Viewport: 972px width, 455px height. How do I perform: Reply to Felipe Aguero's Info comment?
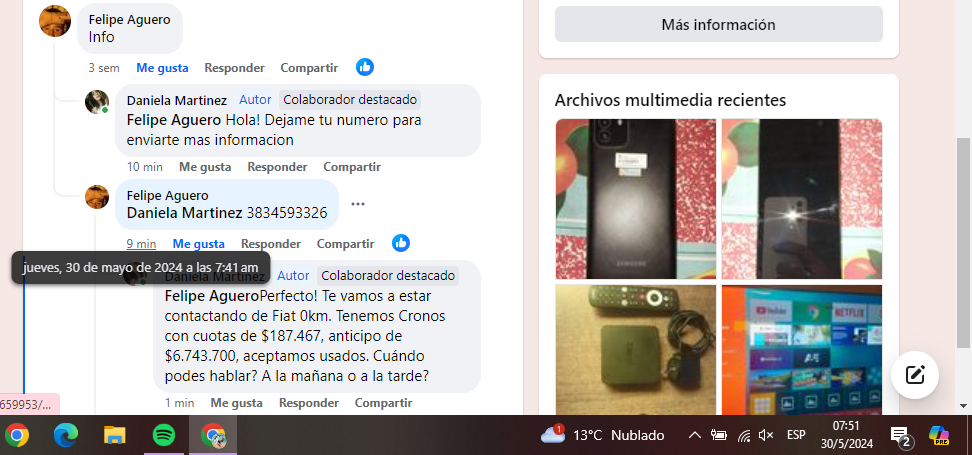(x=234, y=68)
